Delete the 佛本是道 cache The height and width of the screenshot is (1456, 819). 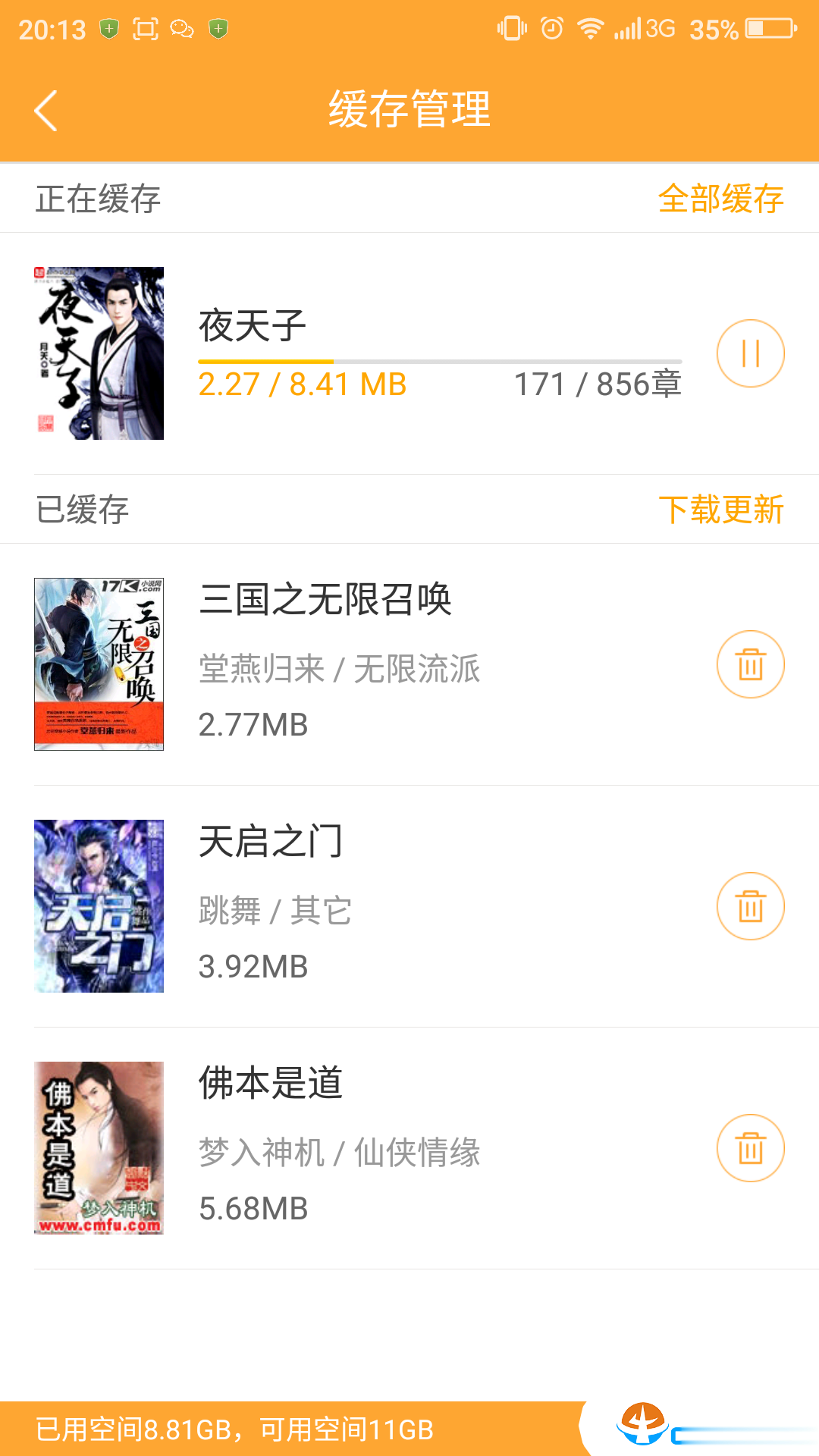click(751, 1148)
